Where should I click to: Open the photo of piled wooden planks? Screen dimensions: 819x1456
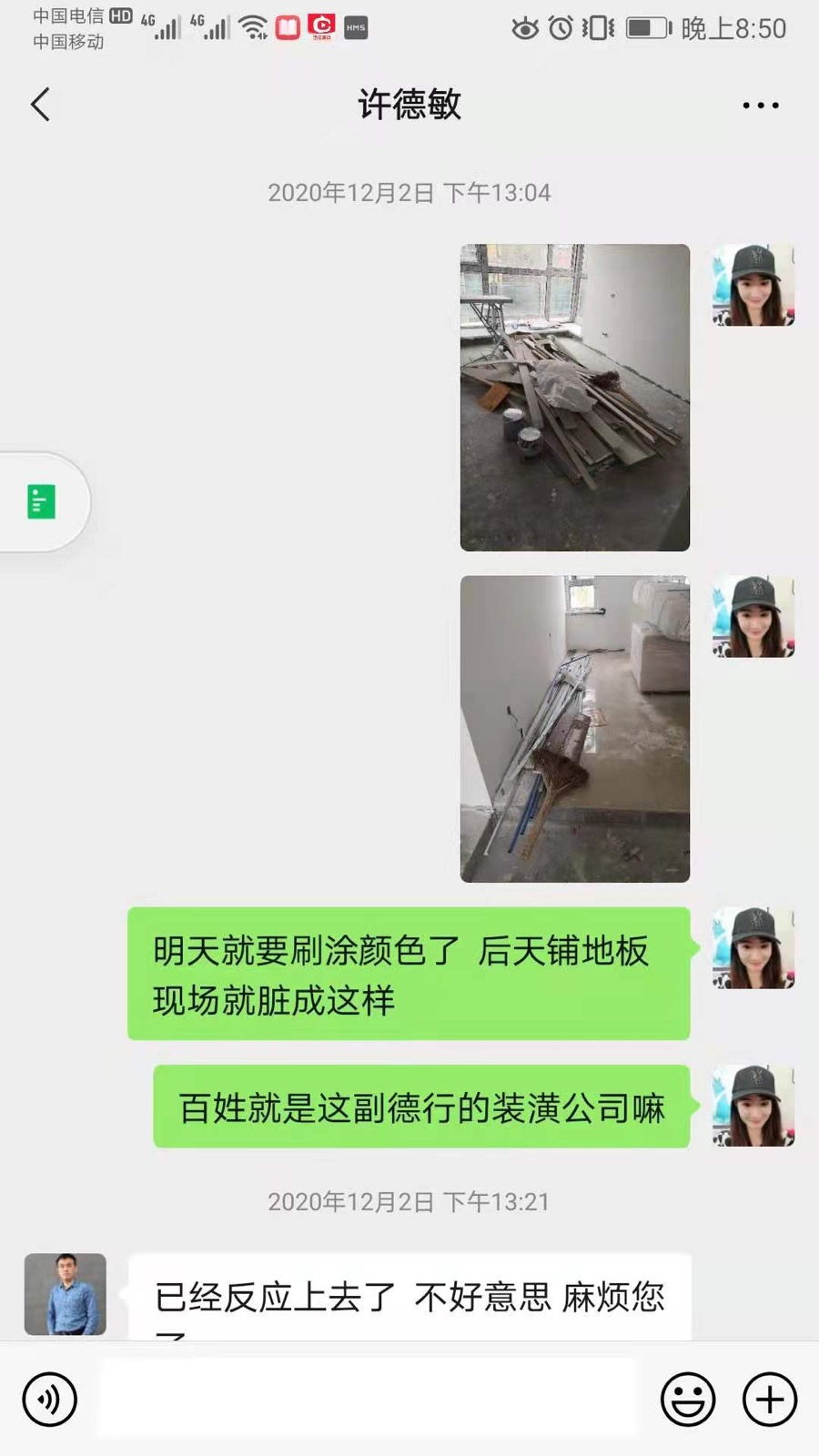pos(574,397)
